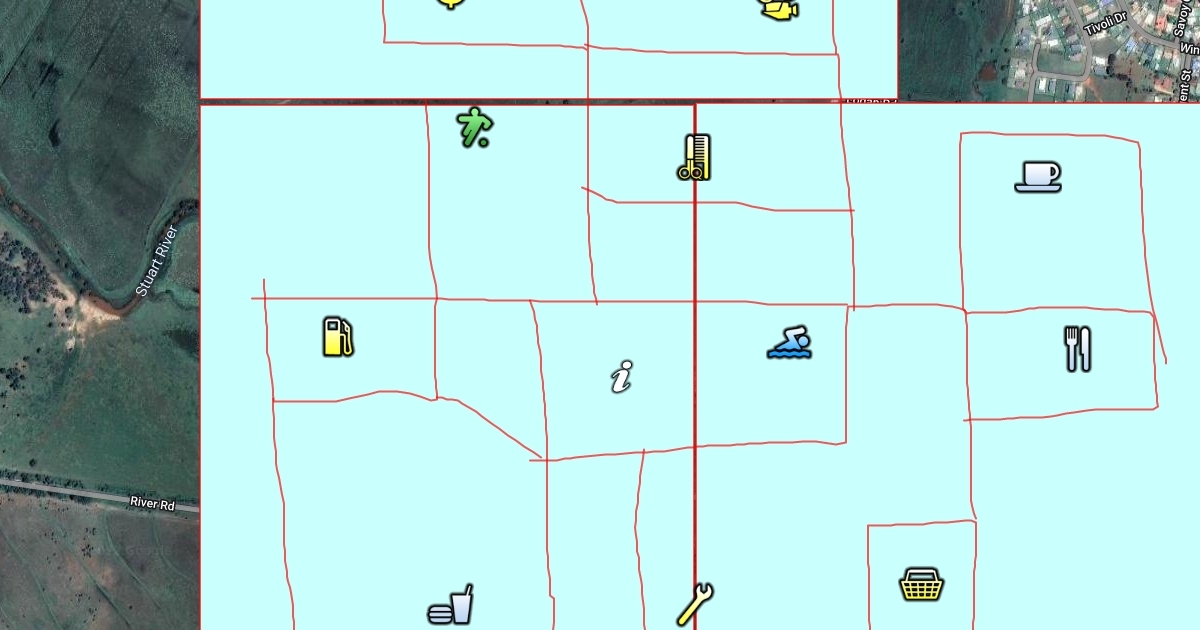Select the swimming pool marker
The image size is (1200, 630).
pyautogui.click(x=790, y=343)
